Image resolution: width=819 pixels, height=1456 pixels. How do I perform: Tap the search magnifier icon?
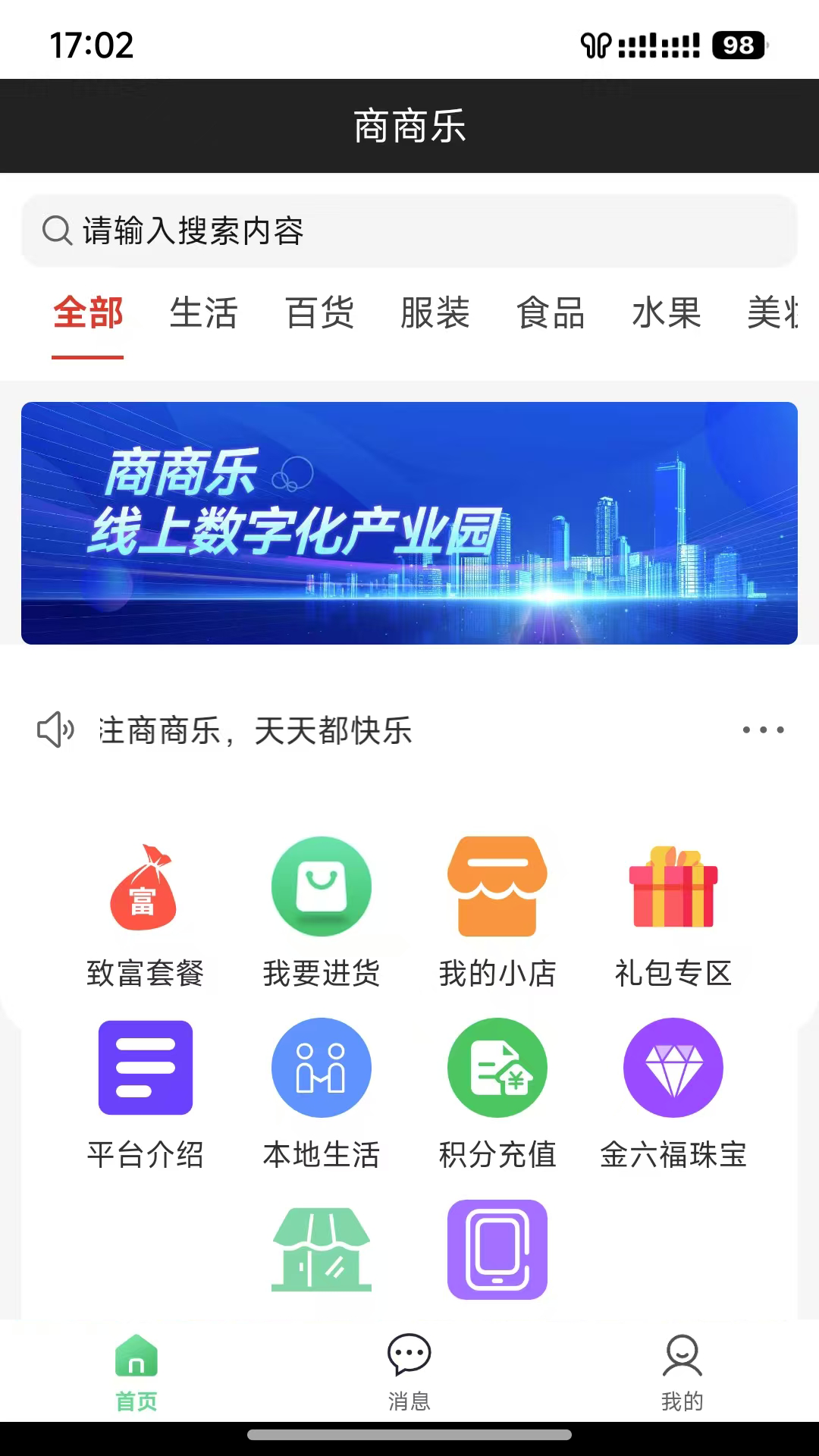click(58, 231)
